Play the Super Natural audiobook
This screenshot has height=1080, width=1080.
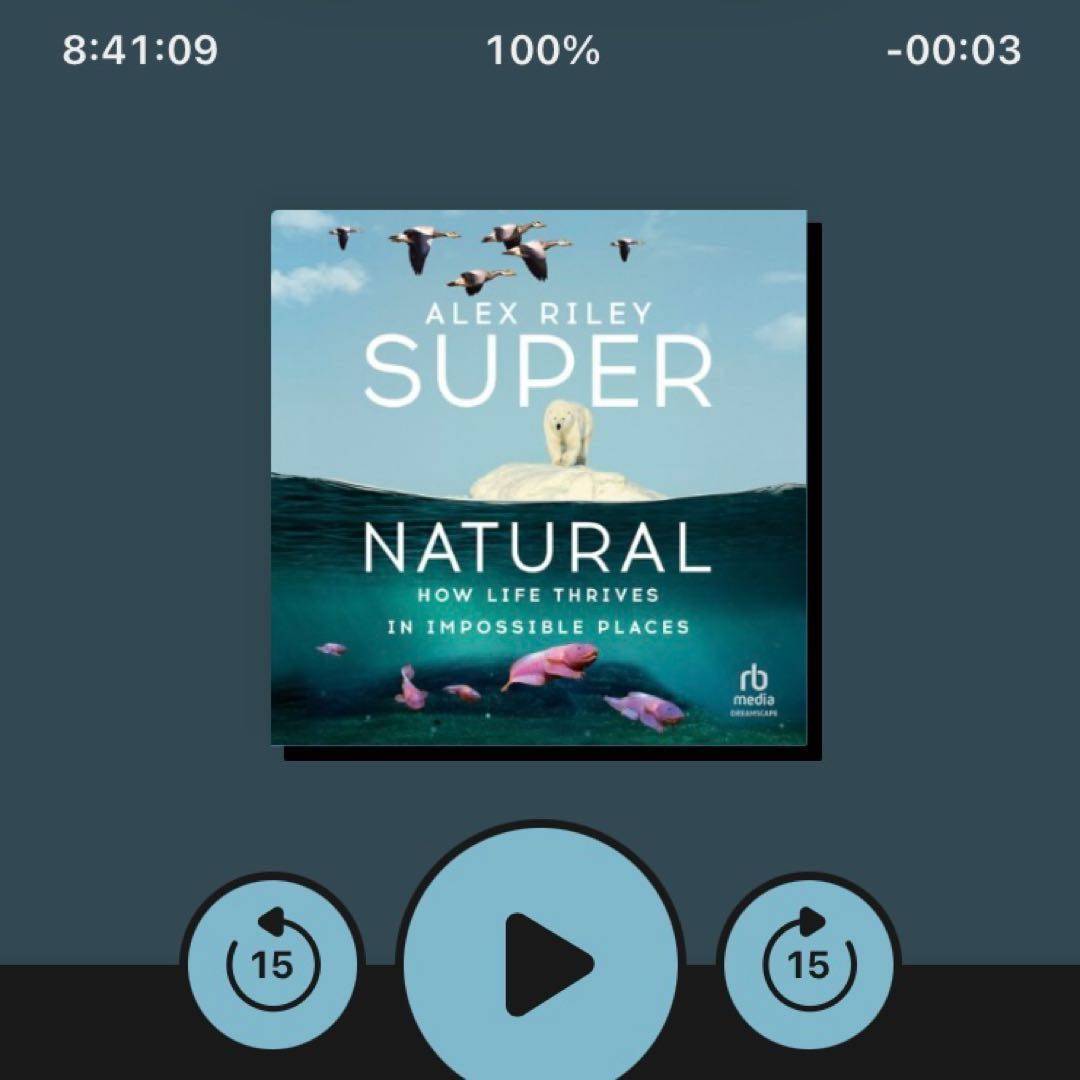[x=541, y=963]
